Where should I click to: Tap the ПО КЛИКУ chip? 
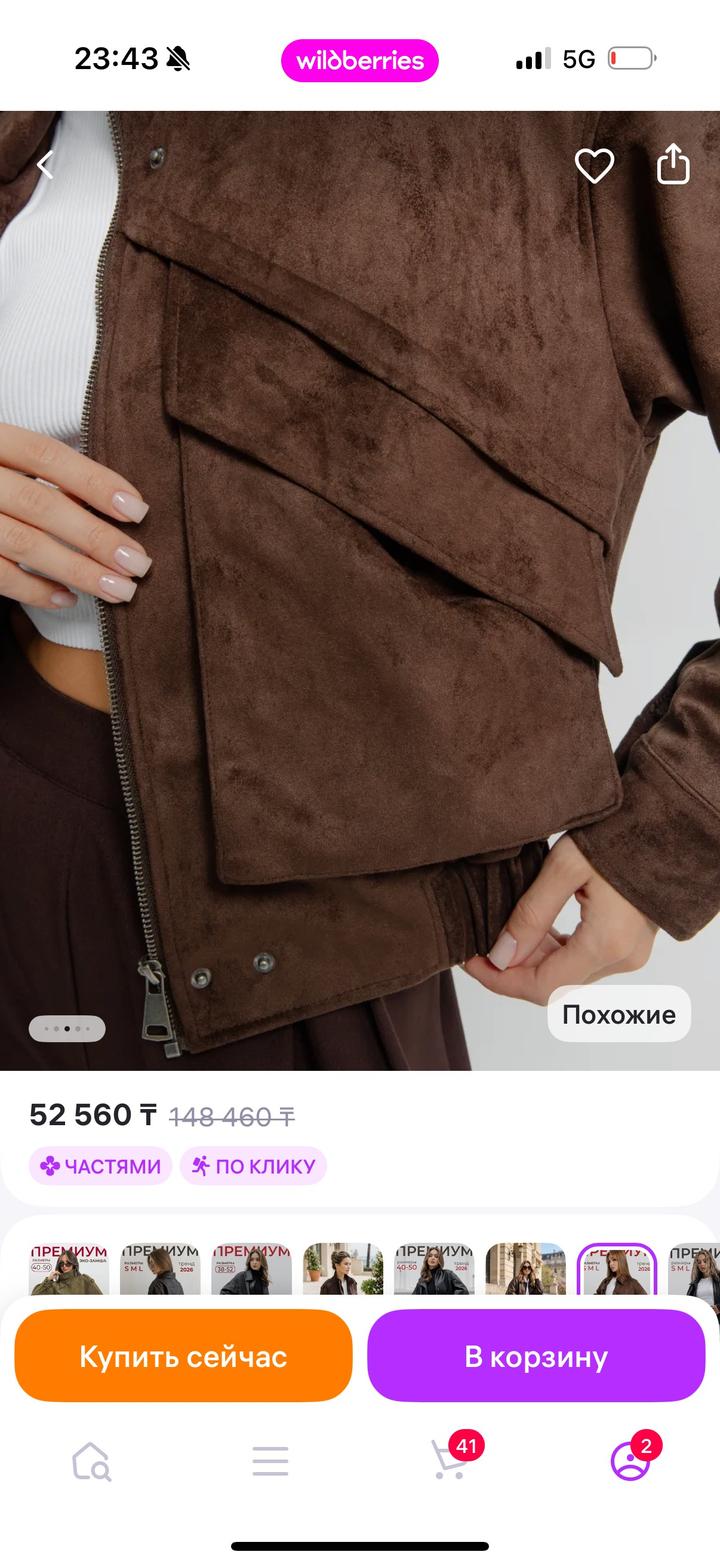[253, 1166]
